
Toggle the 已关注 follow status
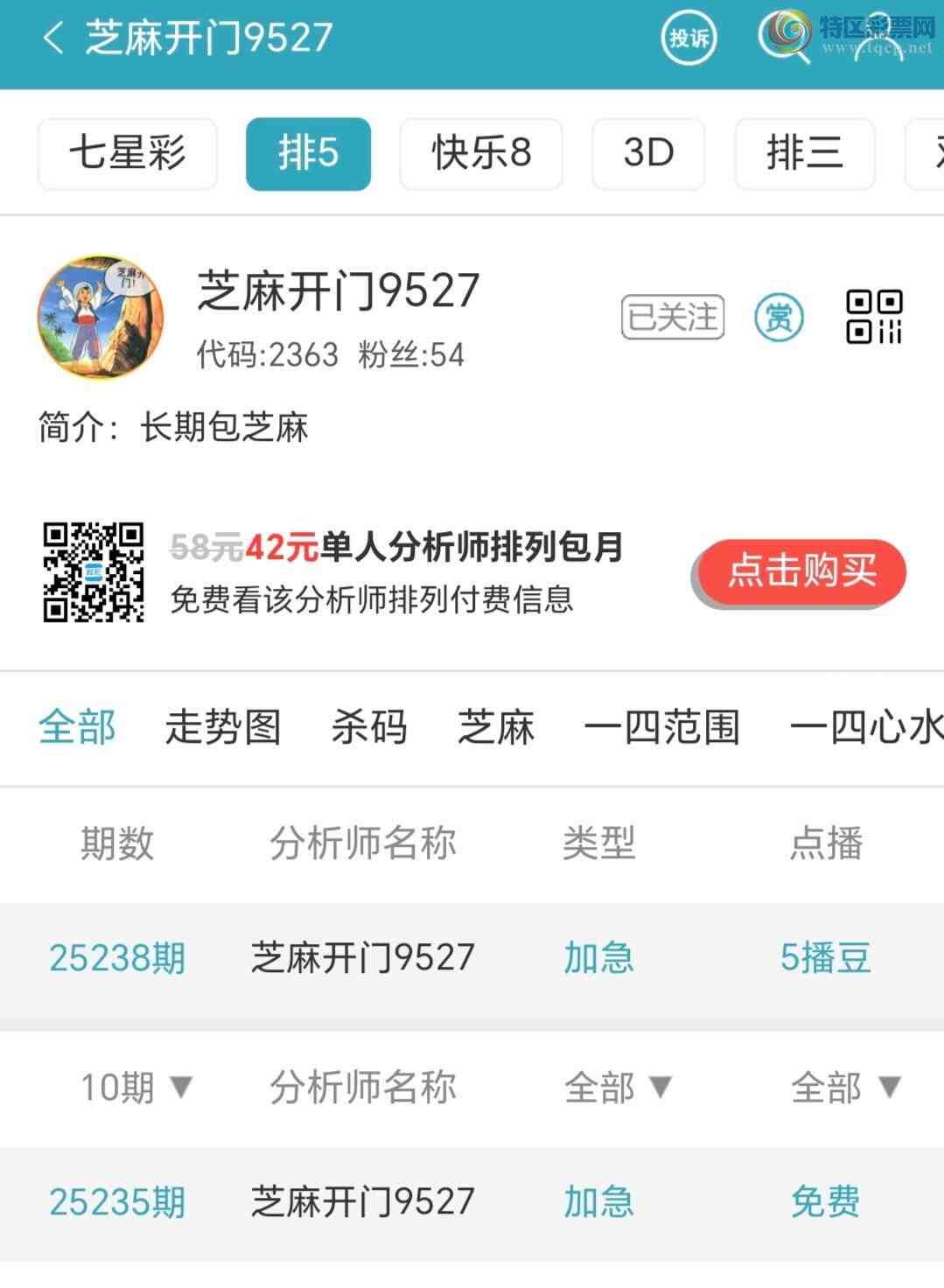(x=672, y=318)
